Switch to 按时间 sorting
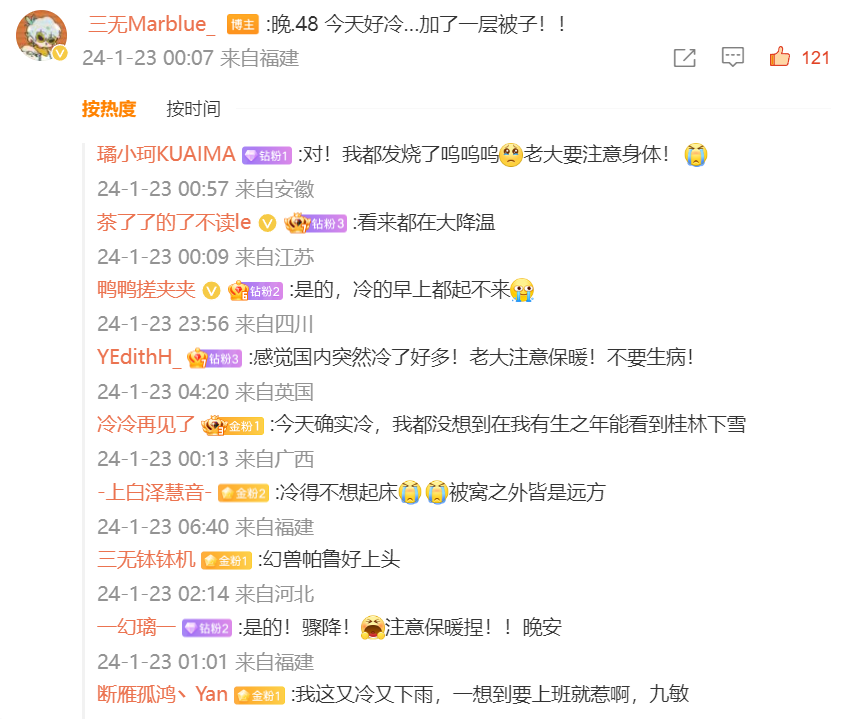Viewport: 847px width, 719px height. tap(193, 109)
